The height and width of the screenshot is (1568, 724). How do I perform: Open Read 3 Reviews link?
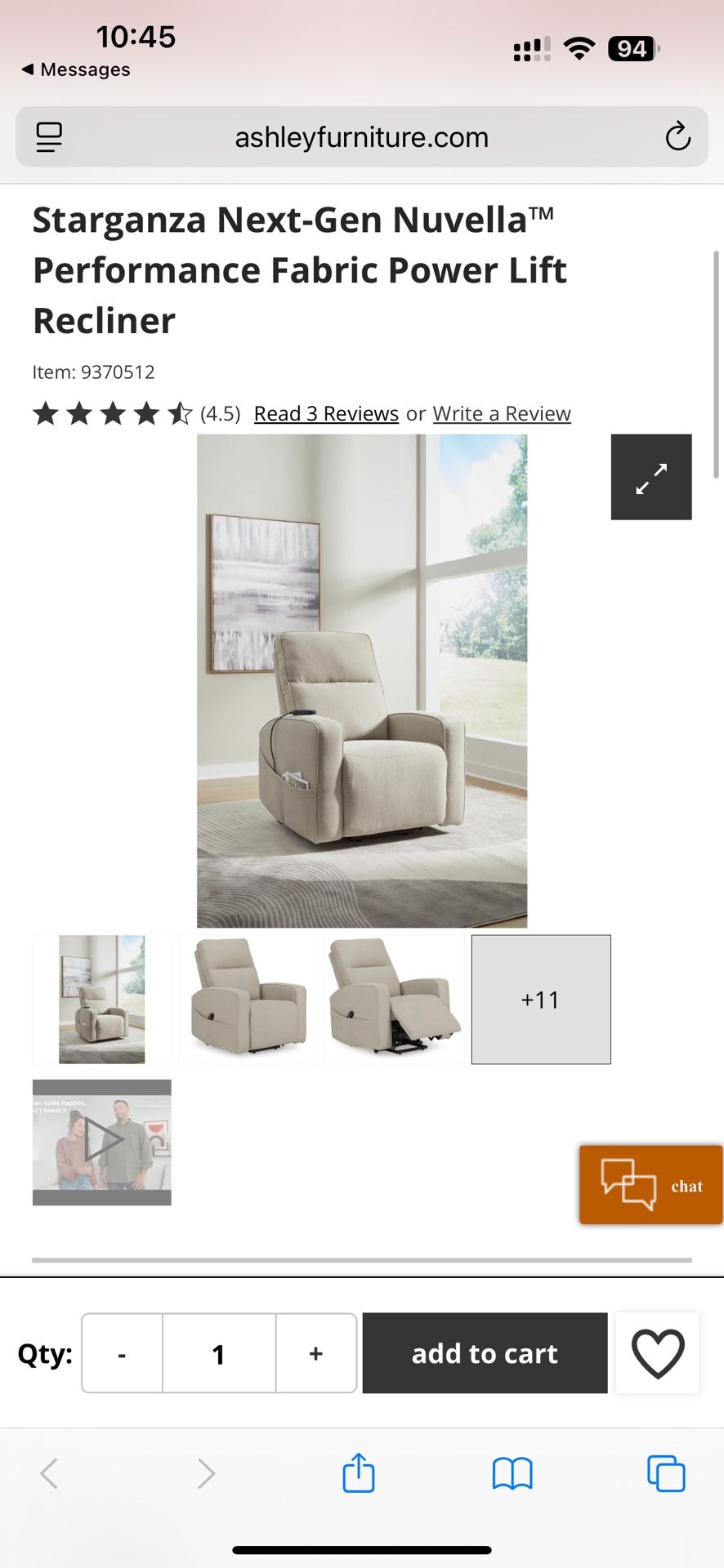coord(325,413)
